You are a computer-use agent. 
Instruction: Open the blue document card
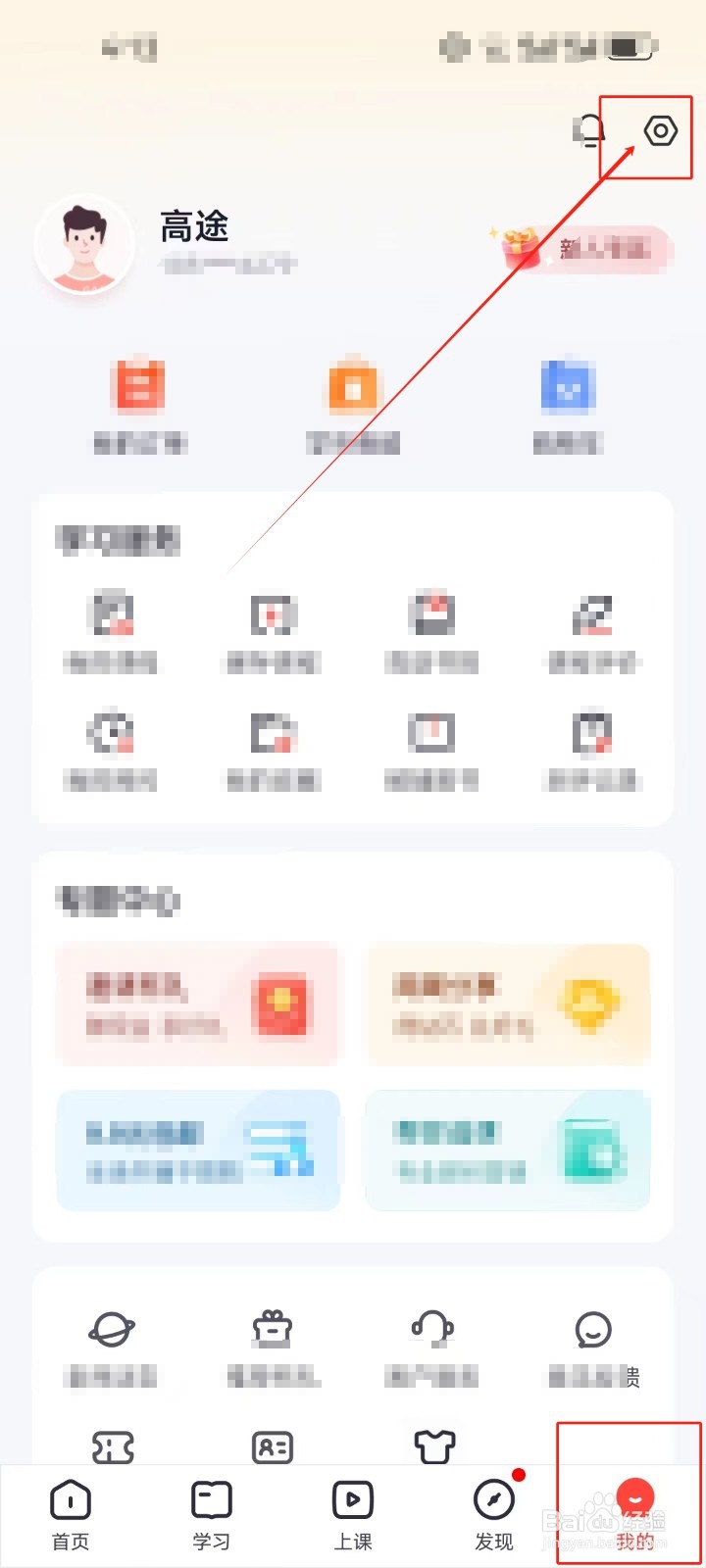198,1150
